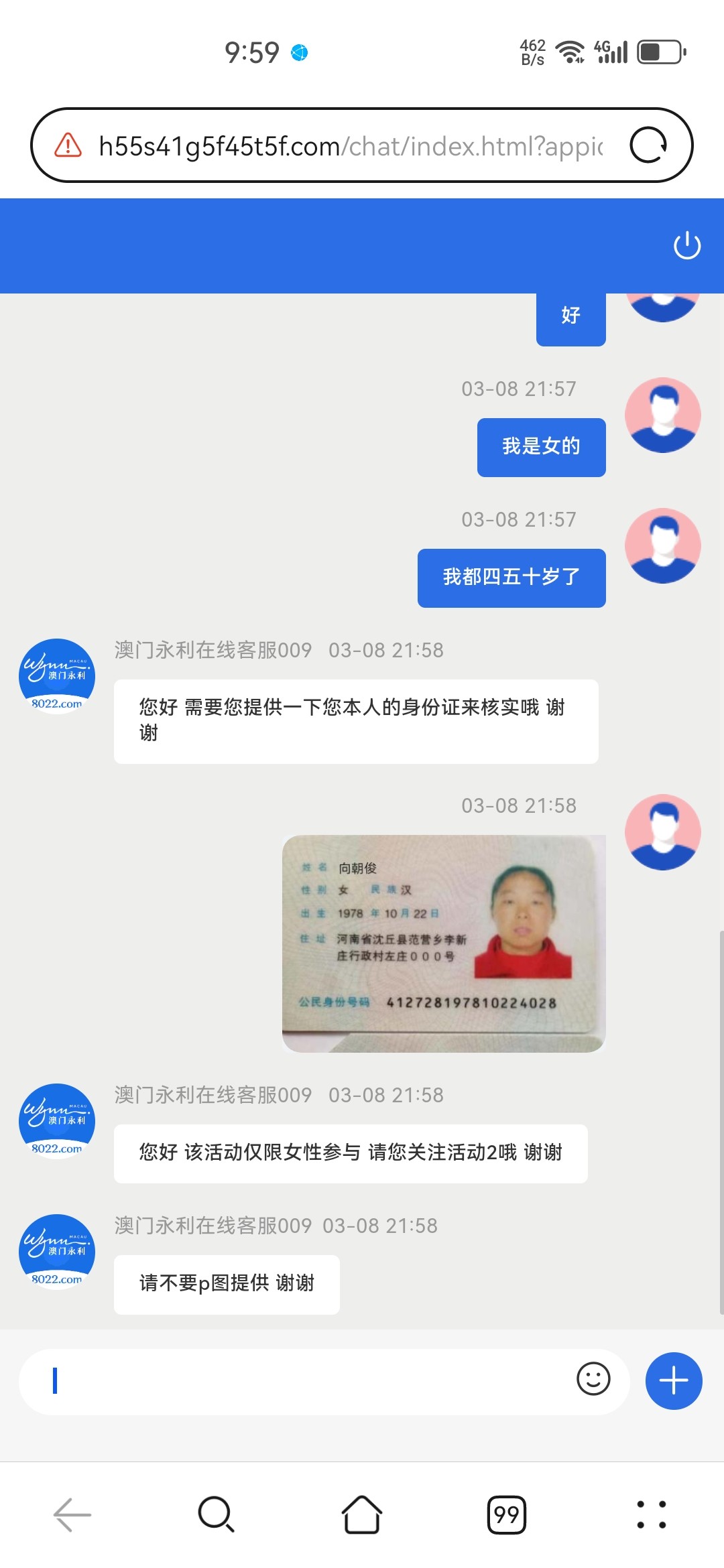
Task: Open the emoji picker
Action: click(593, 1379)
